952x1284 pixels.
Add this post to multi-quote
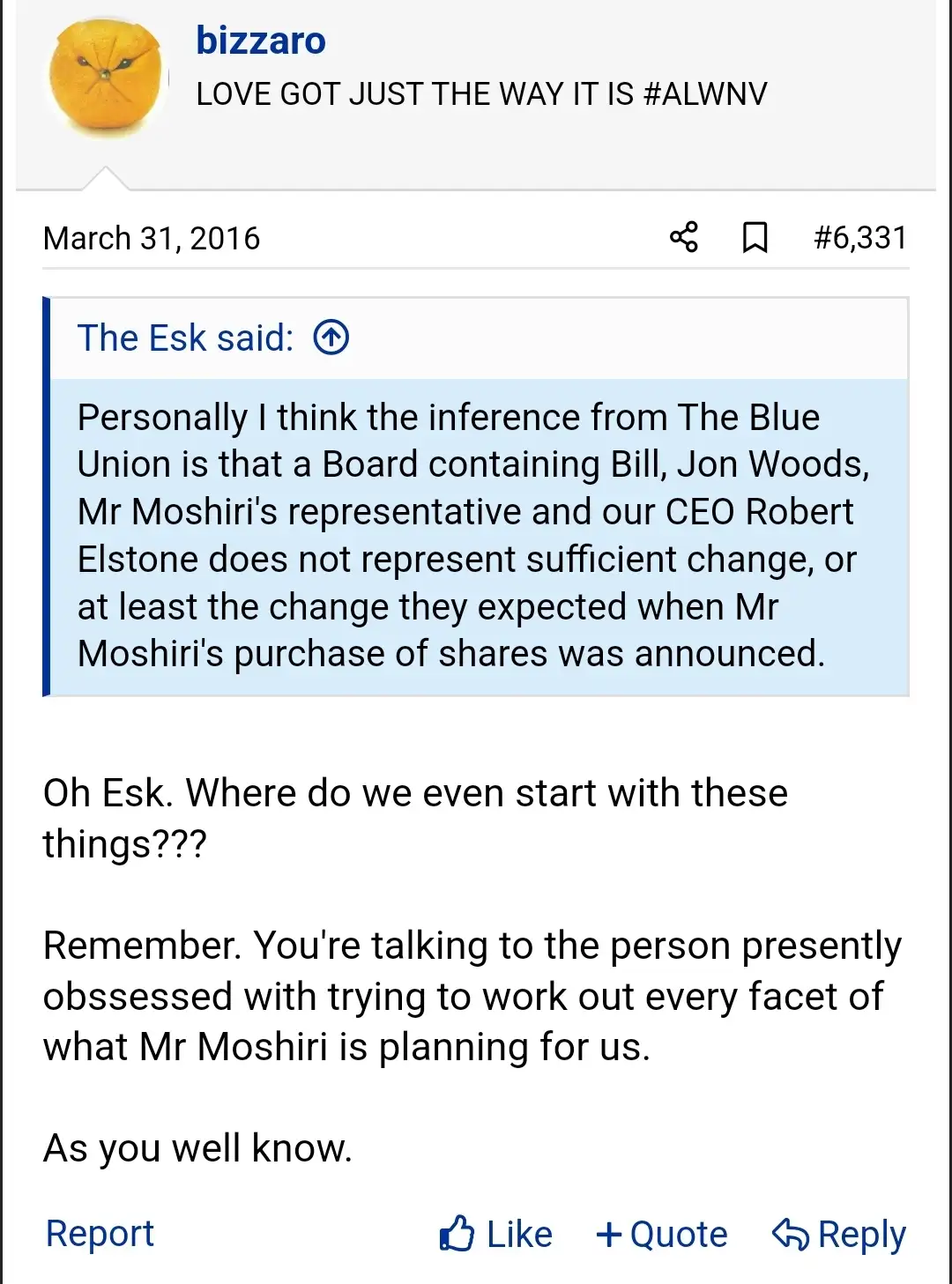tap(662, 1234)
